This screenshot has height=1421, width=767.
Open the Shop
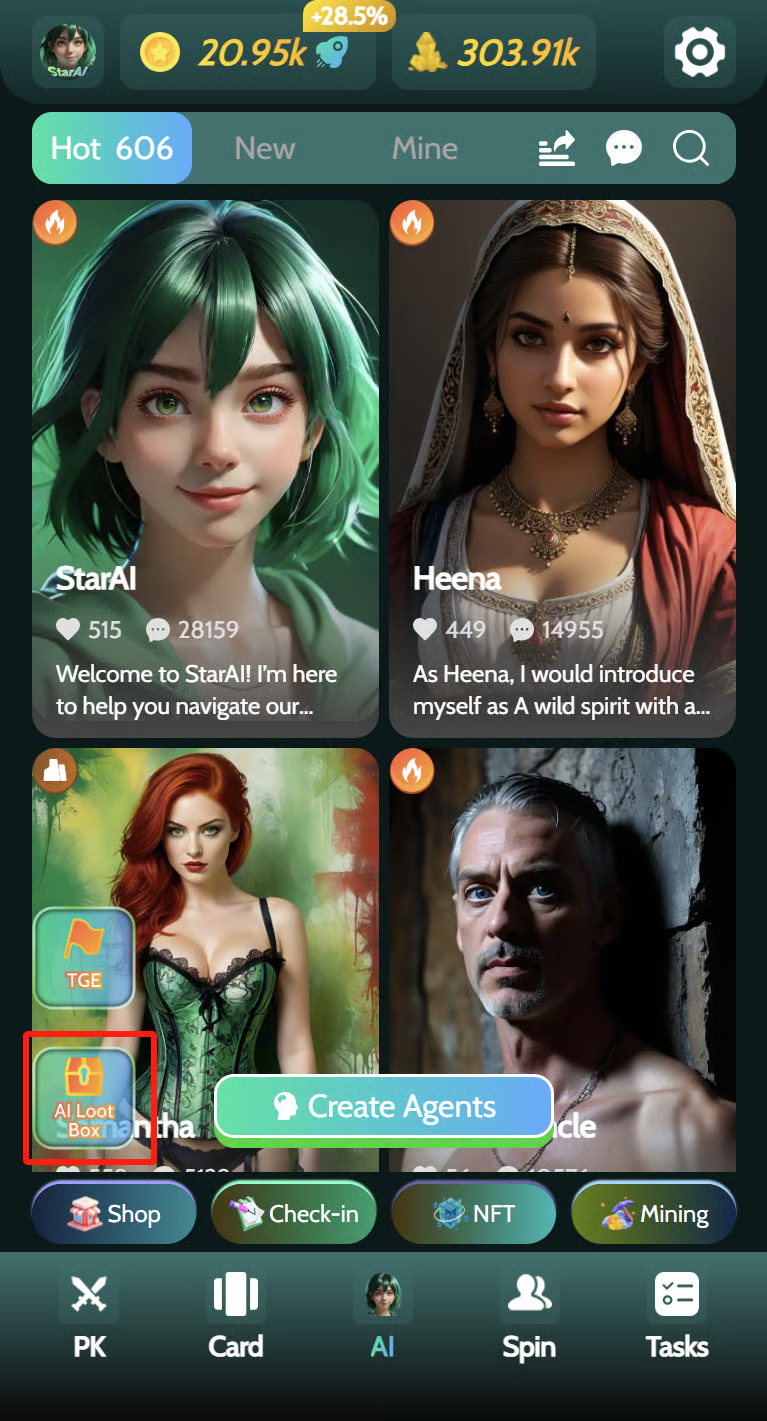coord(114,1214)
